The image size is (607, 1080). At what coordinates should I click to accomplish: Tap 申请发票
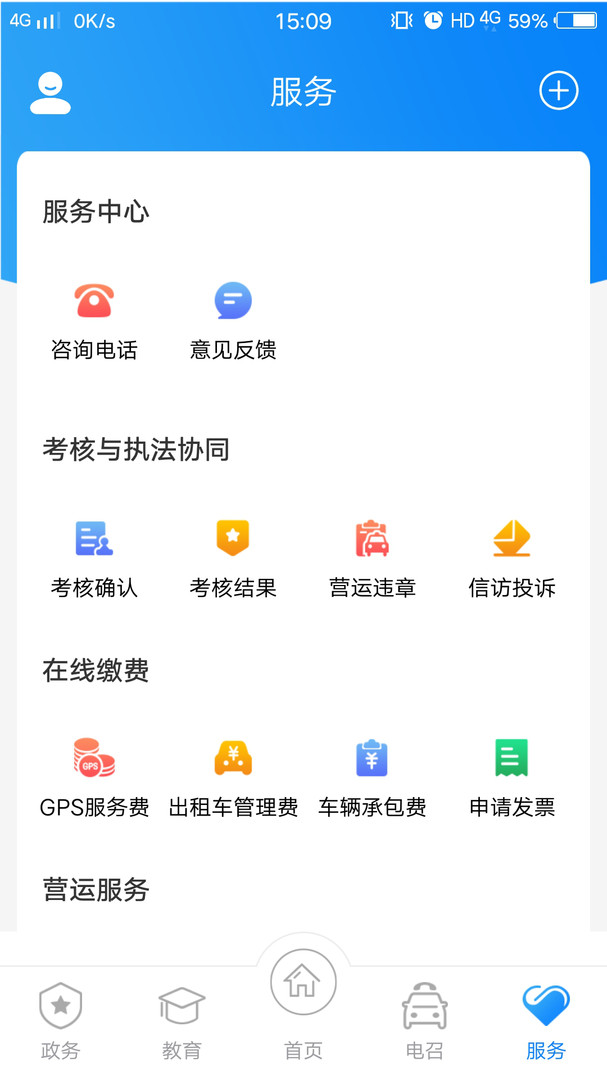point(512,776)
